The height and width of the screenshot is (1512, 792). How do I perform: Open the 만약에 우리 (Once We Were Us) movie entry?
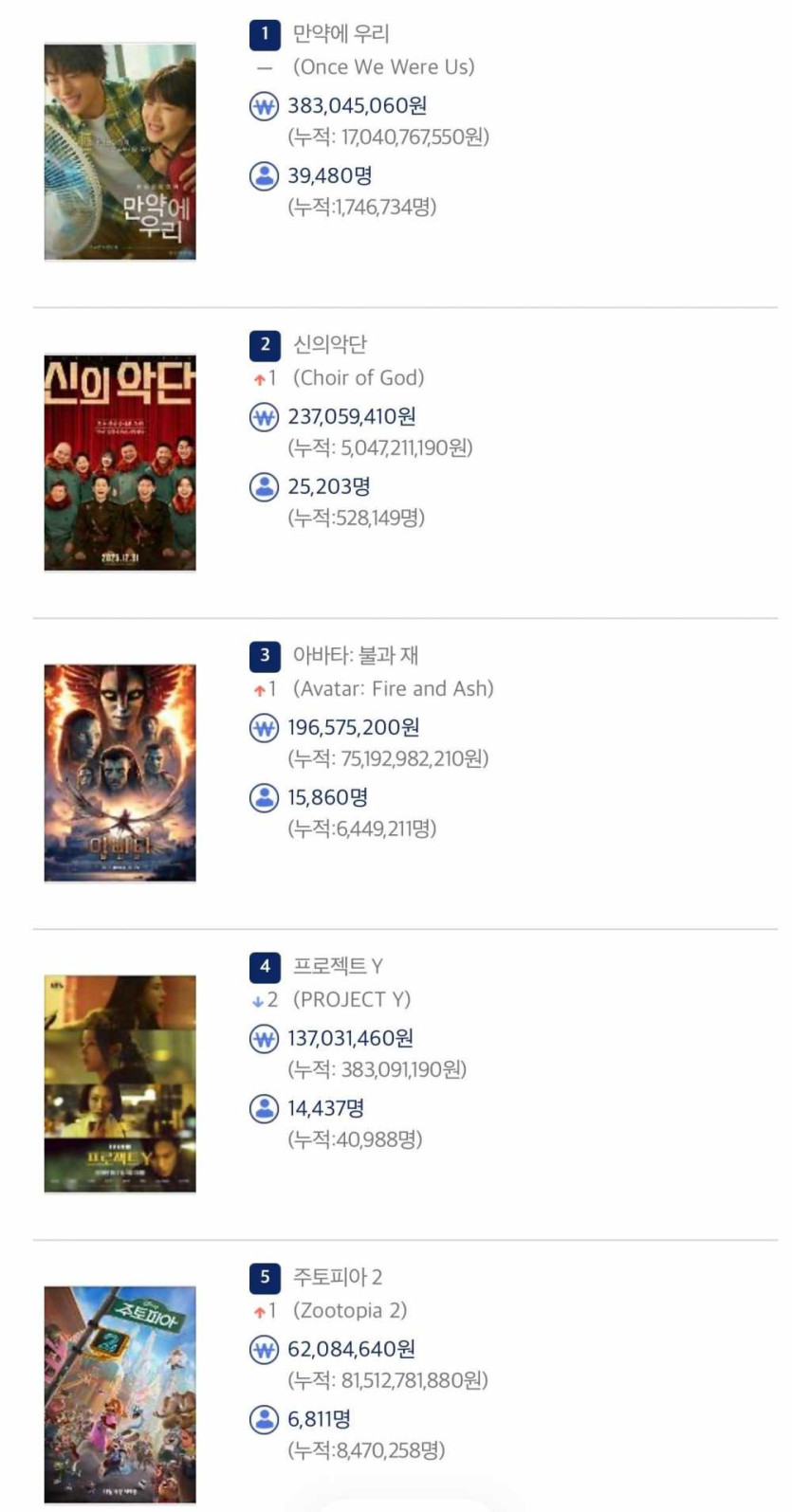[x=341, y=34]
